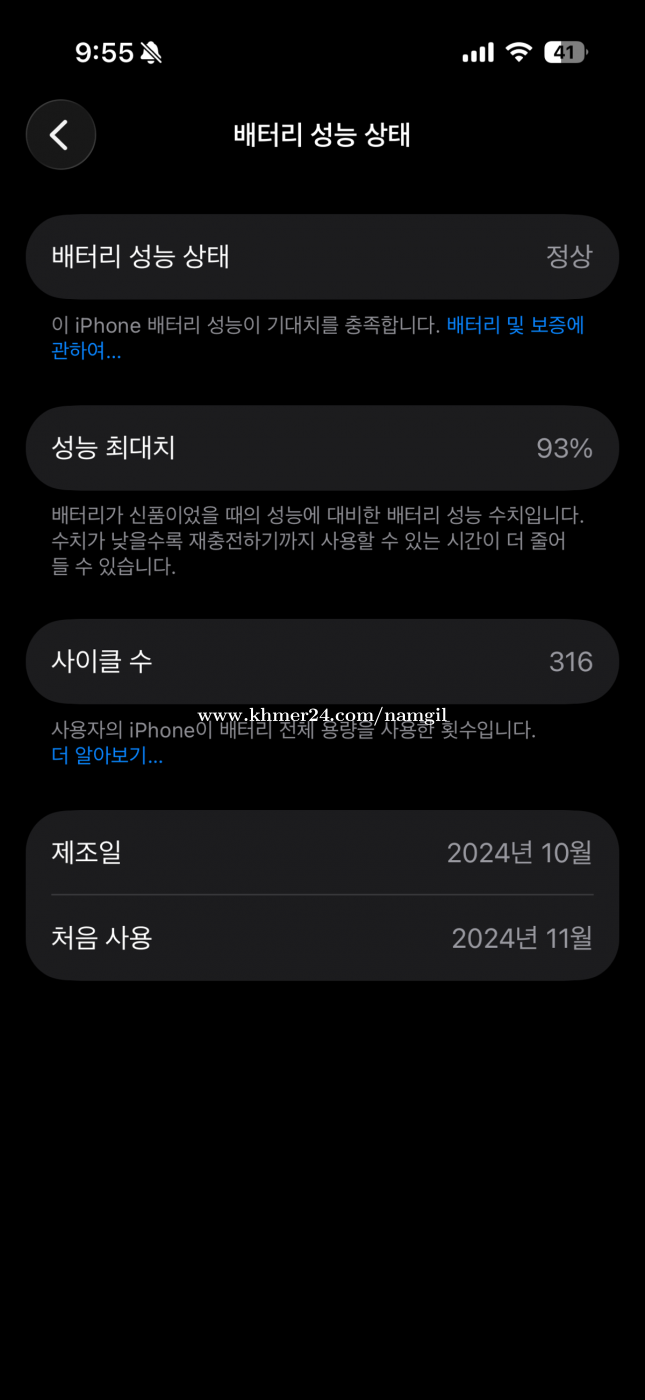This screenshot has width=645, height=1400.
Task: Go back from the battery health screen
Action: pos(60,135)
